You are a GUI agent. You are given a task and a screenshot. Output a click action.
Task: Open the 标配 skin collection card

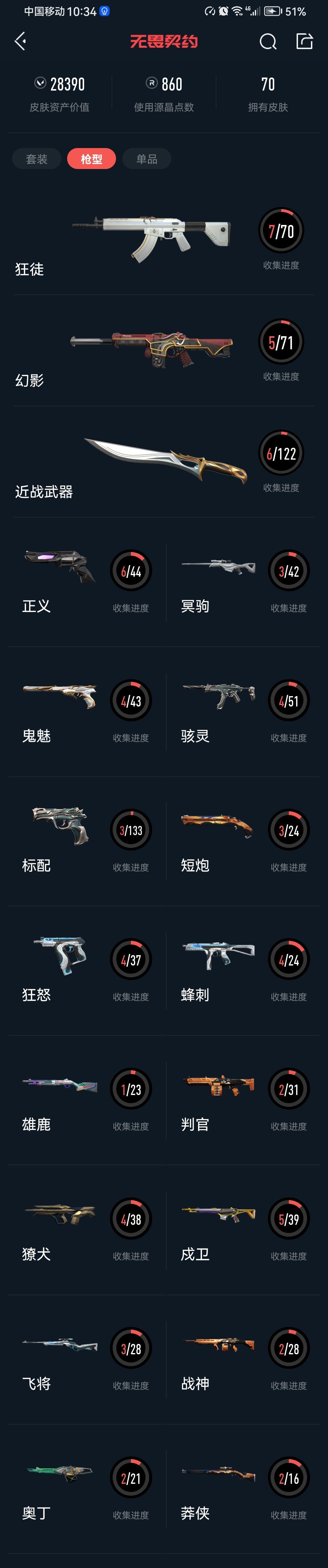[x=85, y=841]
